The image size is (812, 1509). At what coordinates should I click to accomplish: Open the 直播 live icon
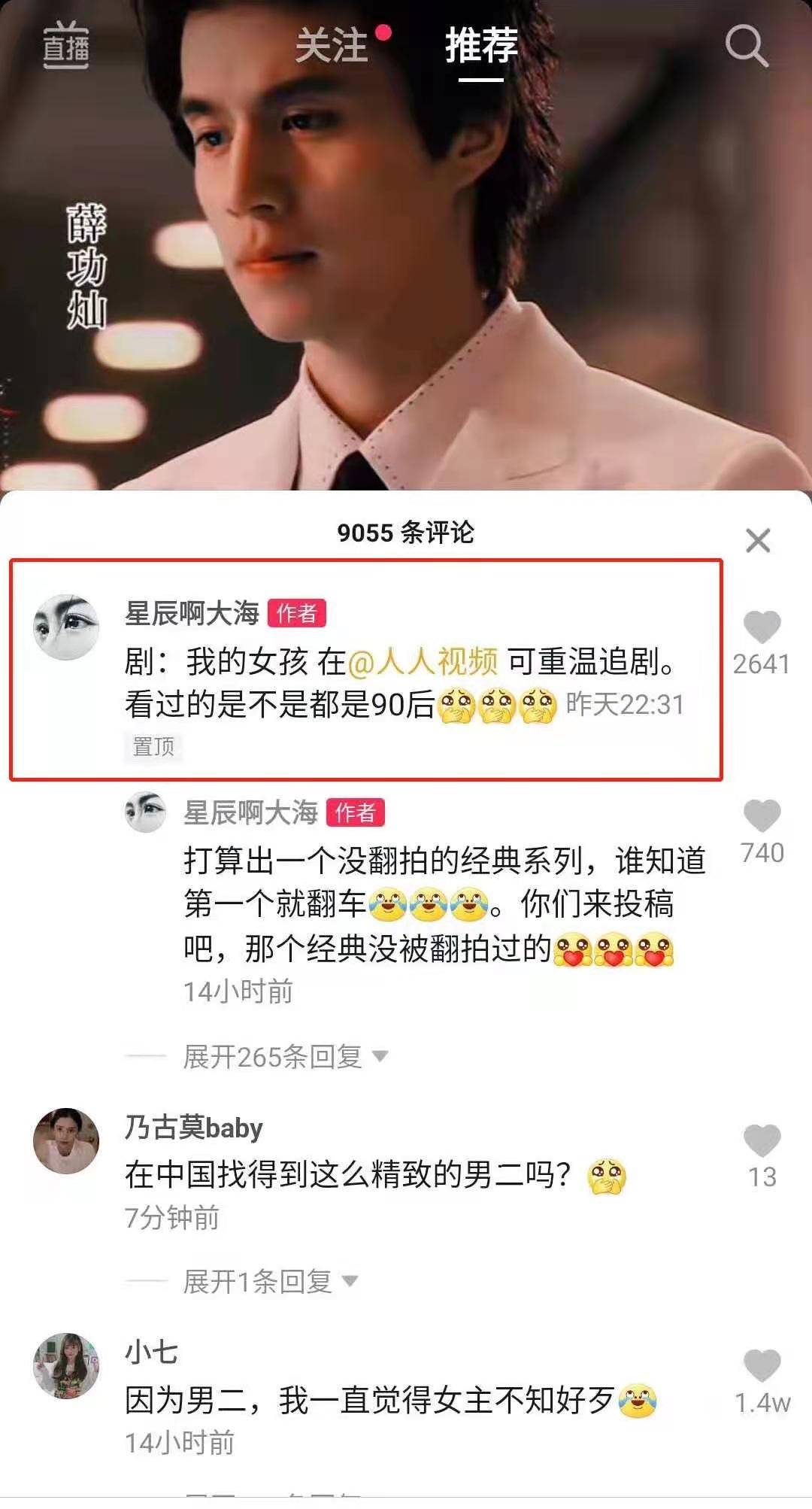(65, 46)
